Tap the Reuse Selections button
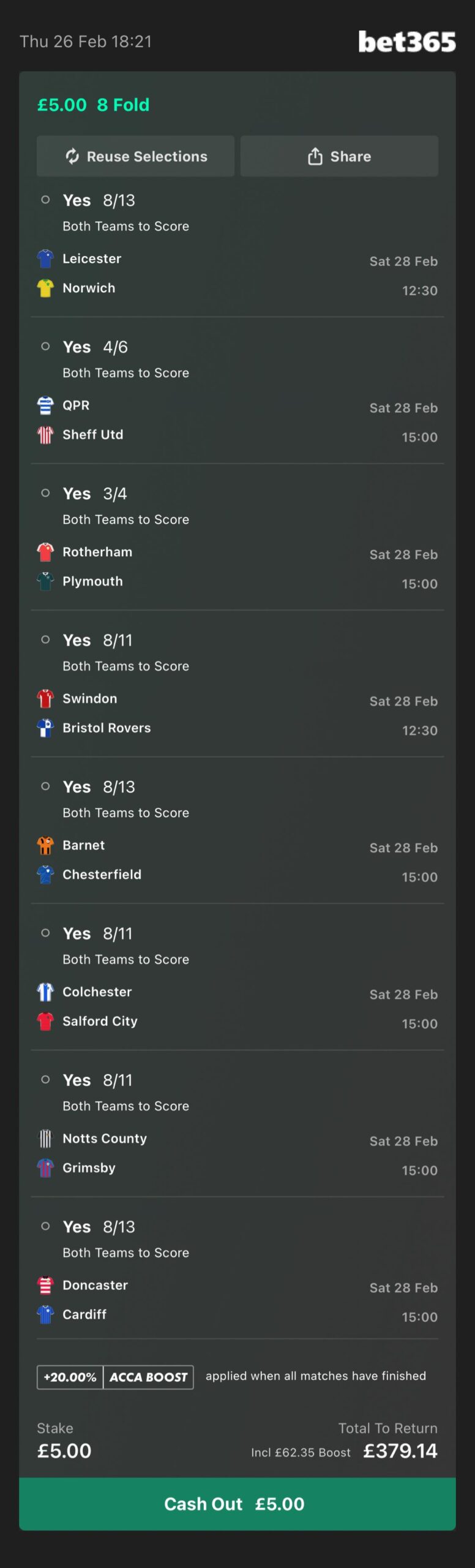Screen dimensions: 475x1568 tap(135, 156)
